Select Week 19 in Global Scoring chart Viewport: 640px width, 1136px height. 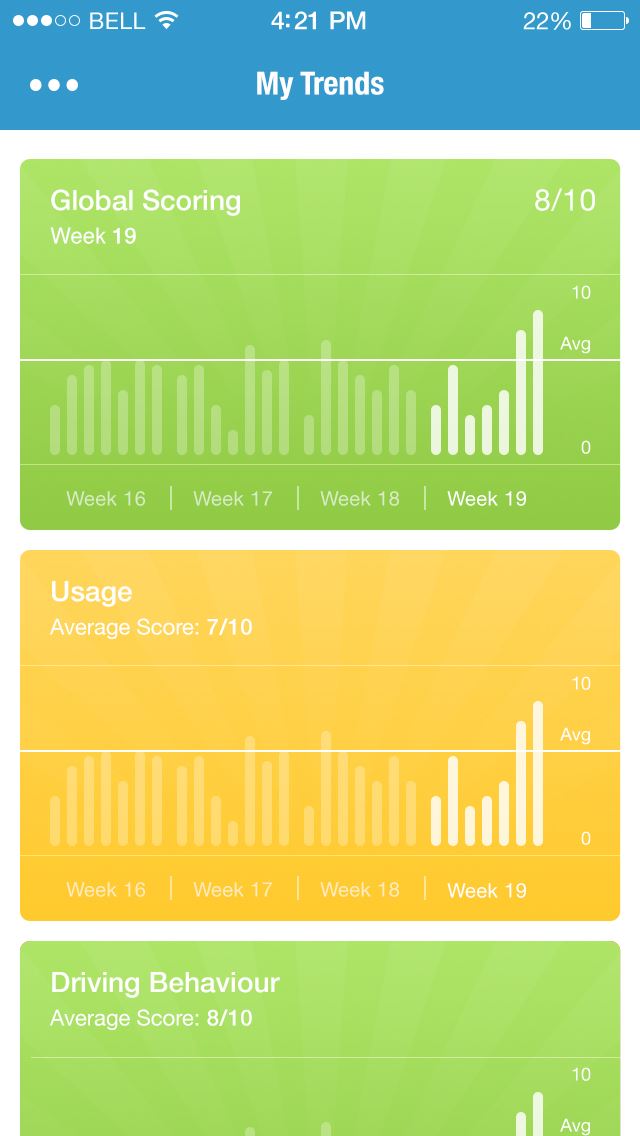point(487,498)
